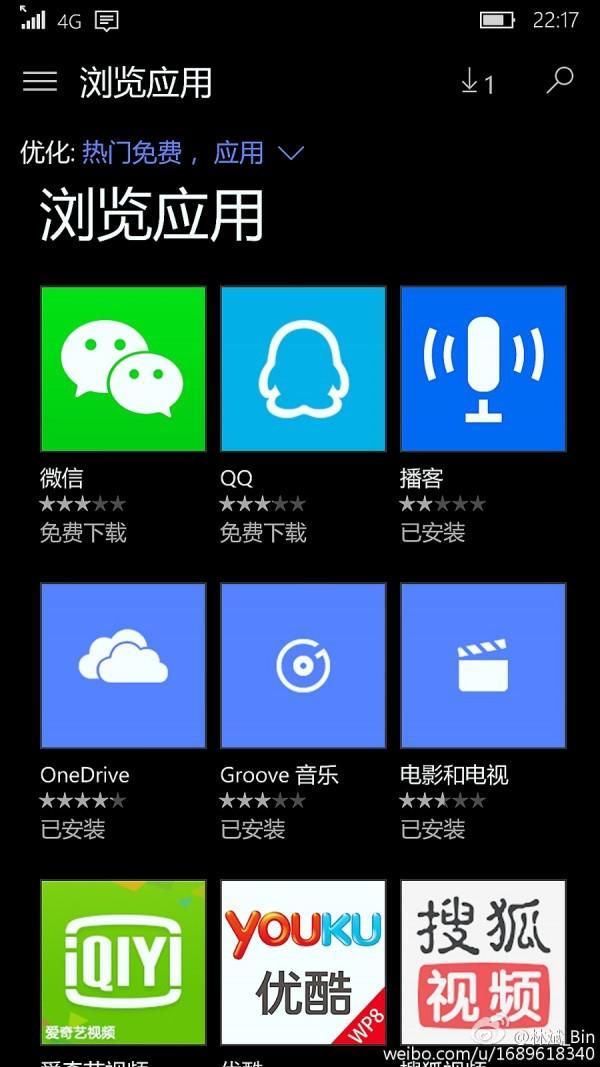Screen dimensions: 600x1067
Task: Open the 微信 app tile
Action: (x=123, y=369)
